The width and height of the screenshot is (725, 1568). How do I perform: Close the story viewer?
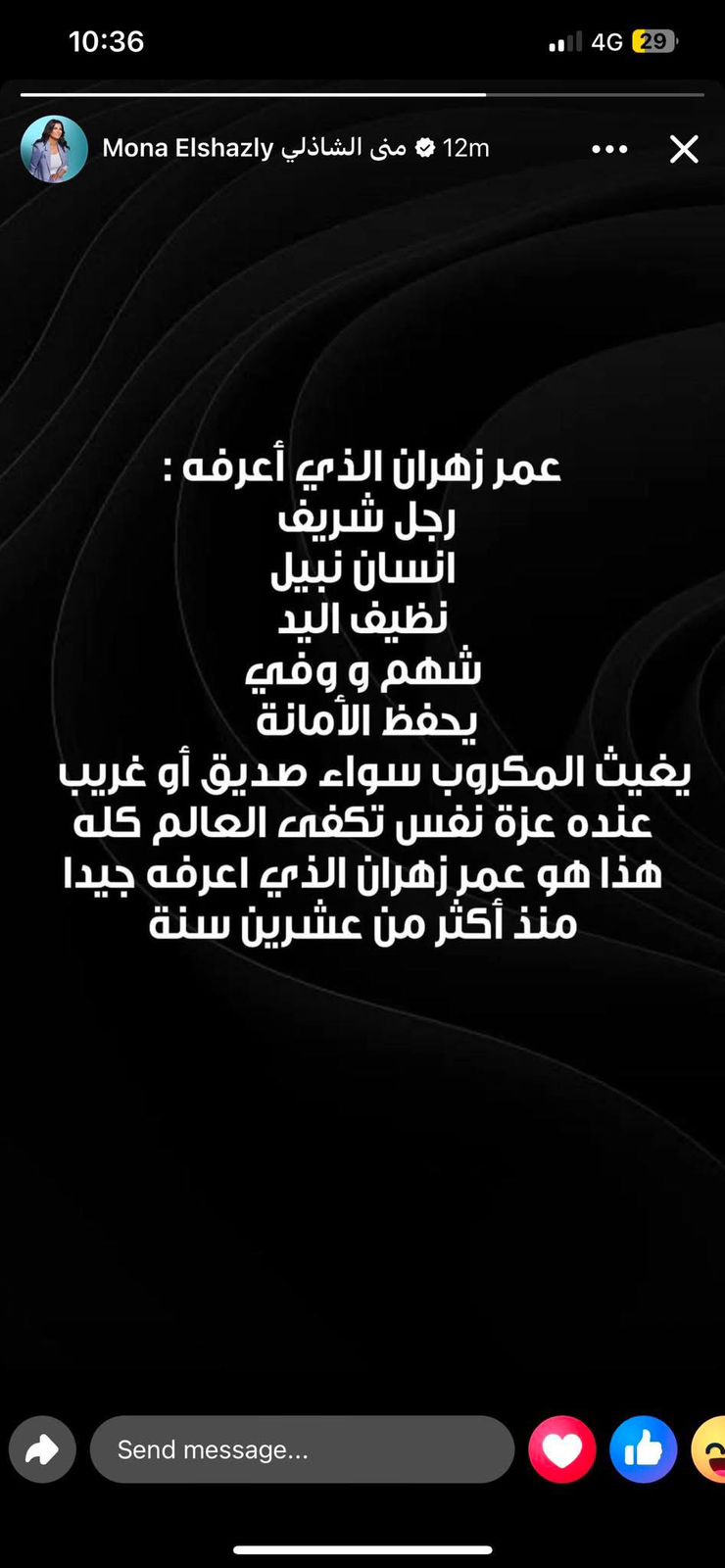click(x=684, y=149)
